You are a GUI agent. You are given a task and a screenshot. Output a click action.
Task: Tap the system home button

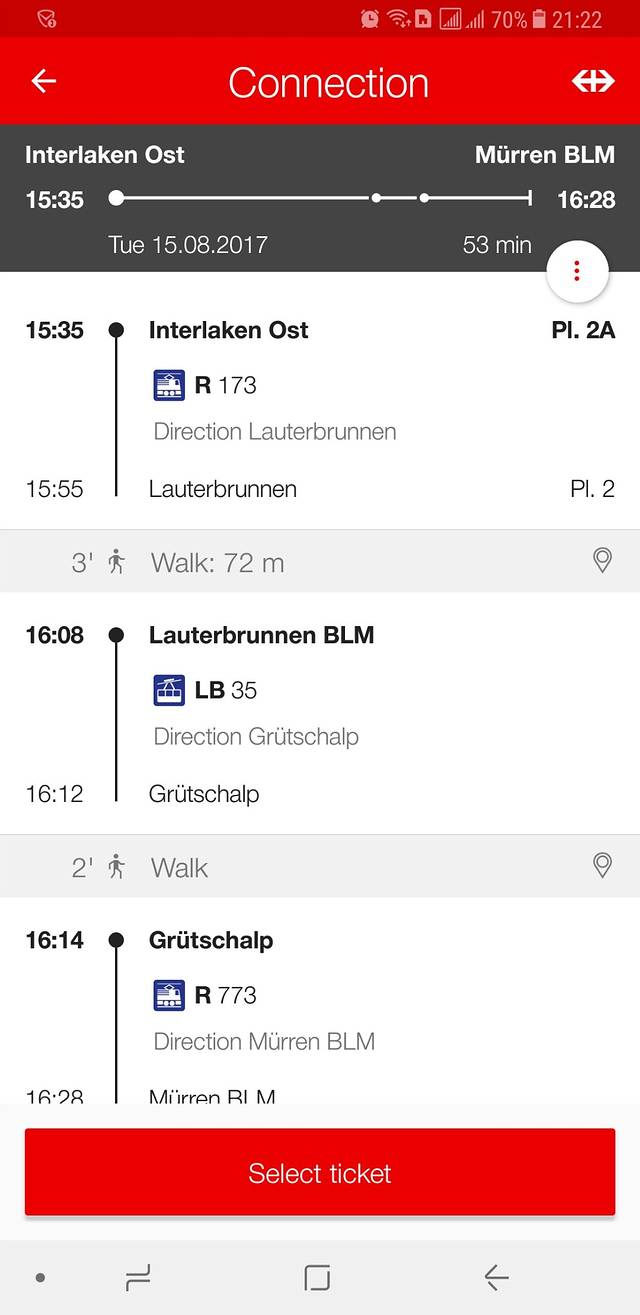(317, 1277)
